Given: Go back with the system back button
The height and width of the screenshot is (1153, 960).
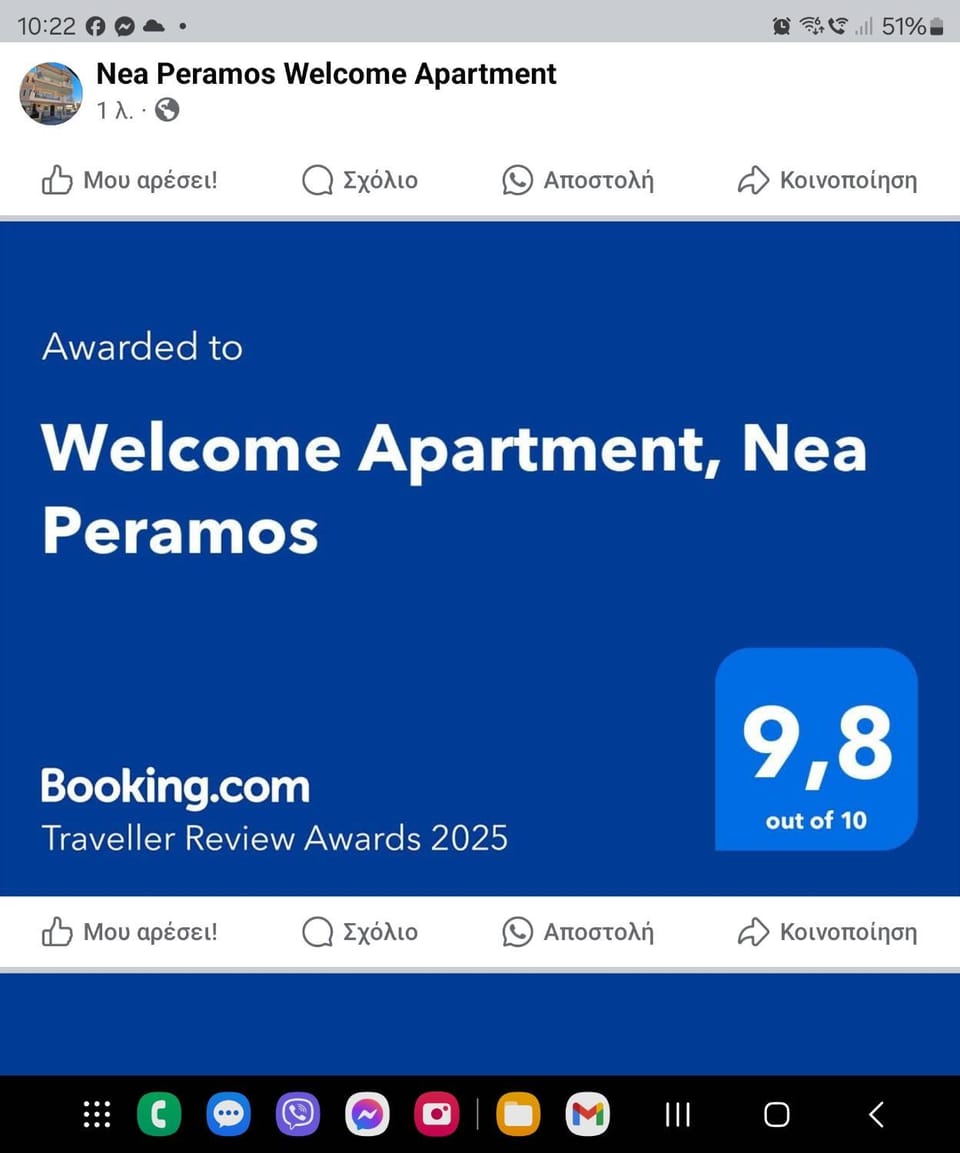Looking at the screenshot, I should point(876,1114).
